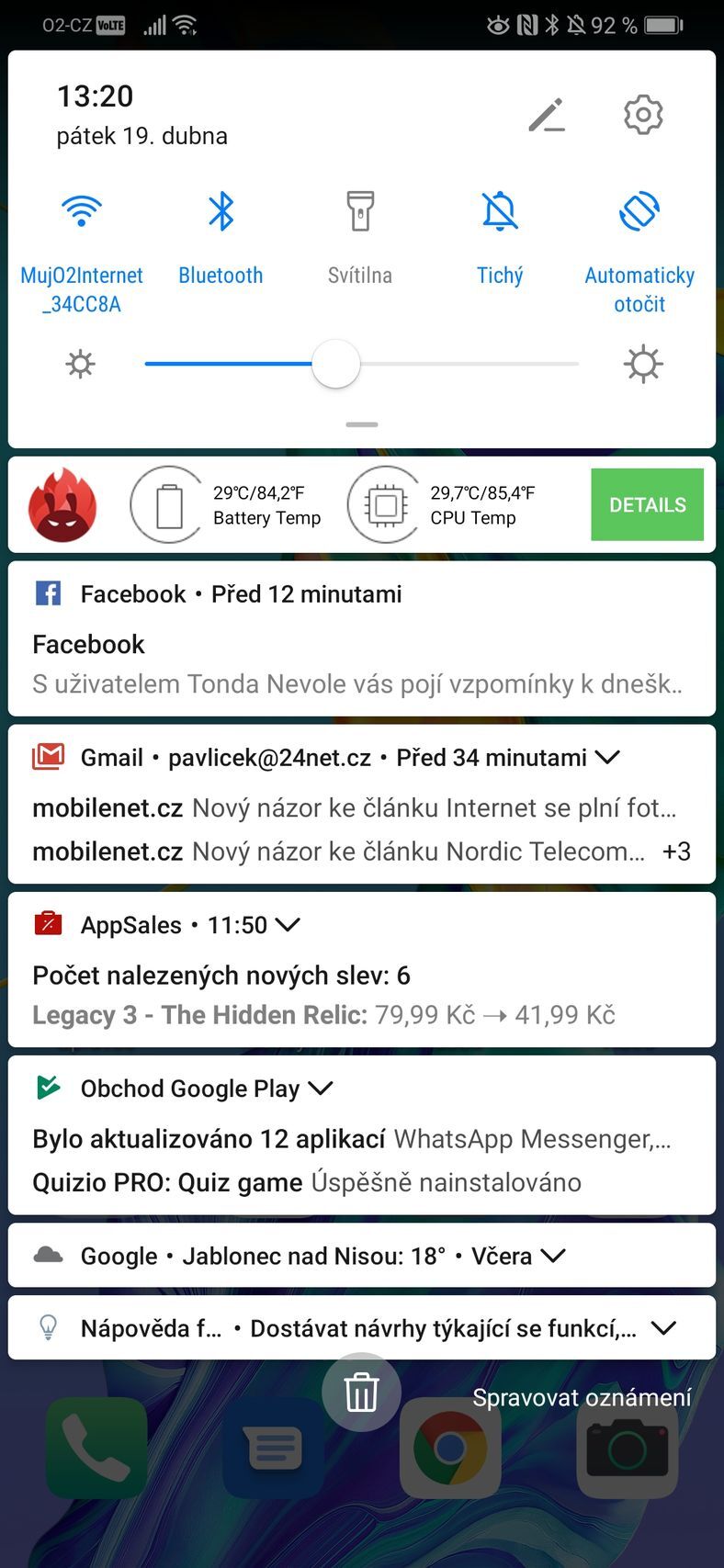Toggle Automaticky otočit screen rotation
Image resolution: width=724 pixels, height=1568 pixels.
[x=639, y=209]
